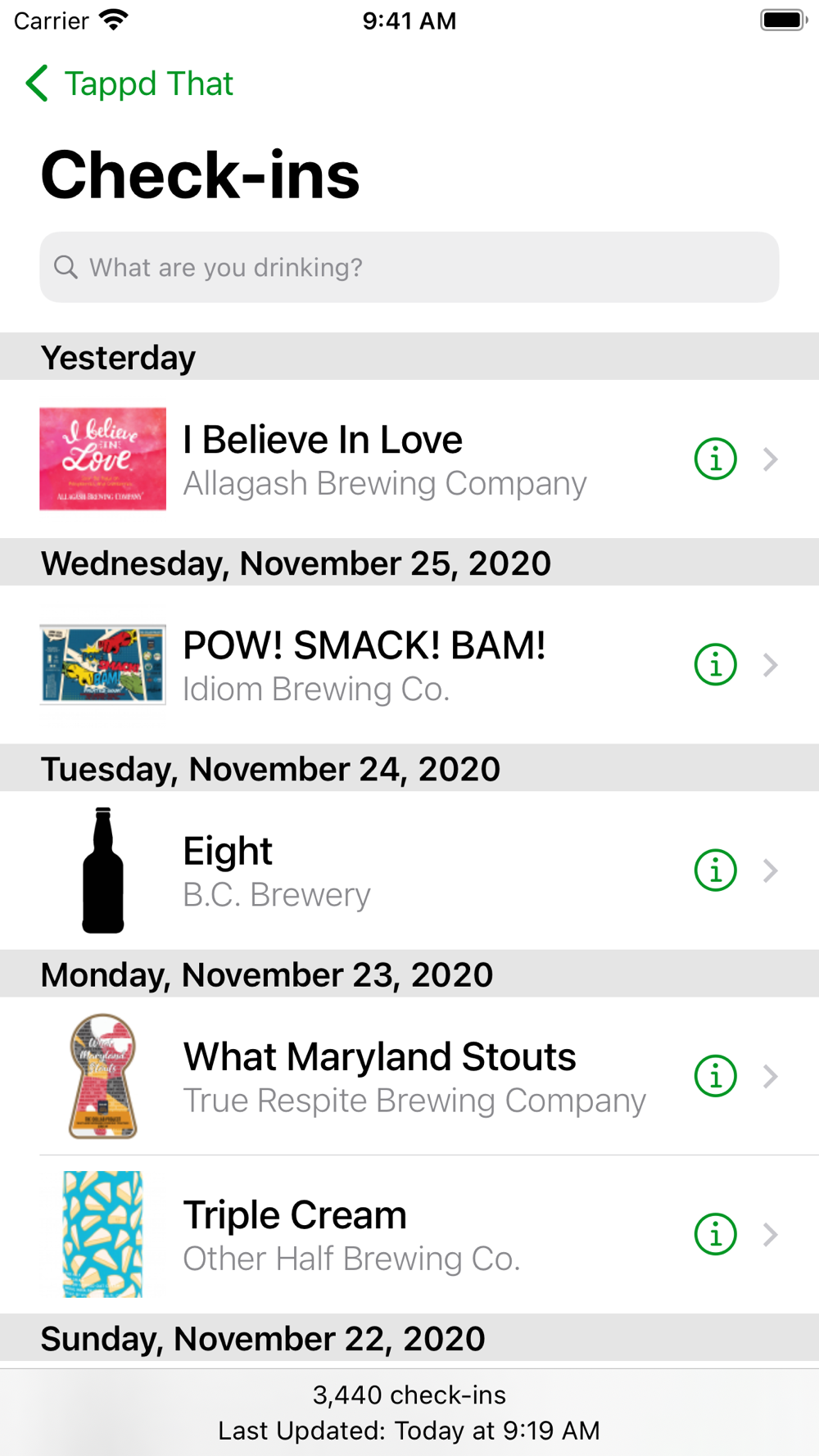
Task: View info for What Maryland Stouts
Action: pos(716,1075)
